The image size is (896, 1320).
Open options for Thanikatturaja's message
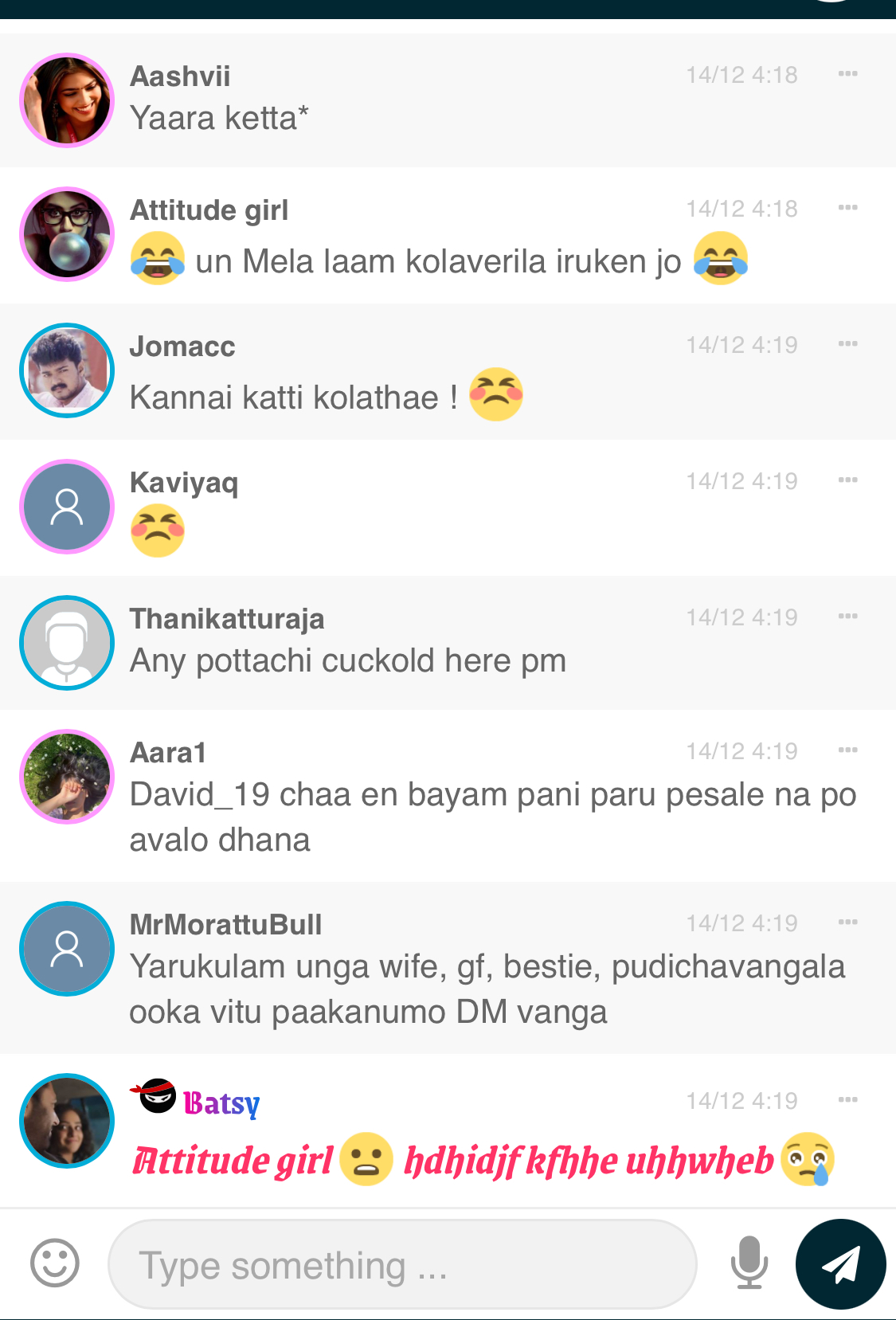847,617
